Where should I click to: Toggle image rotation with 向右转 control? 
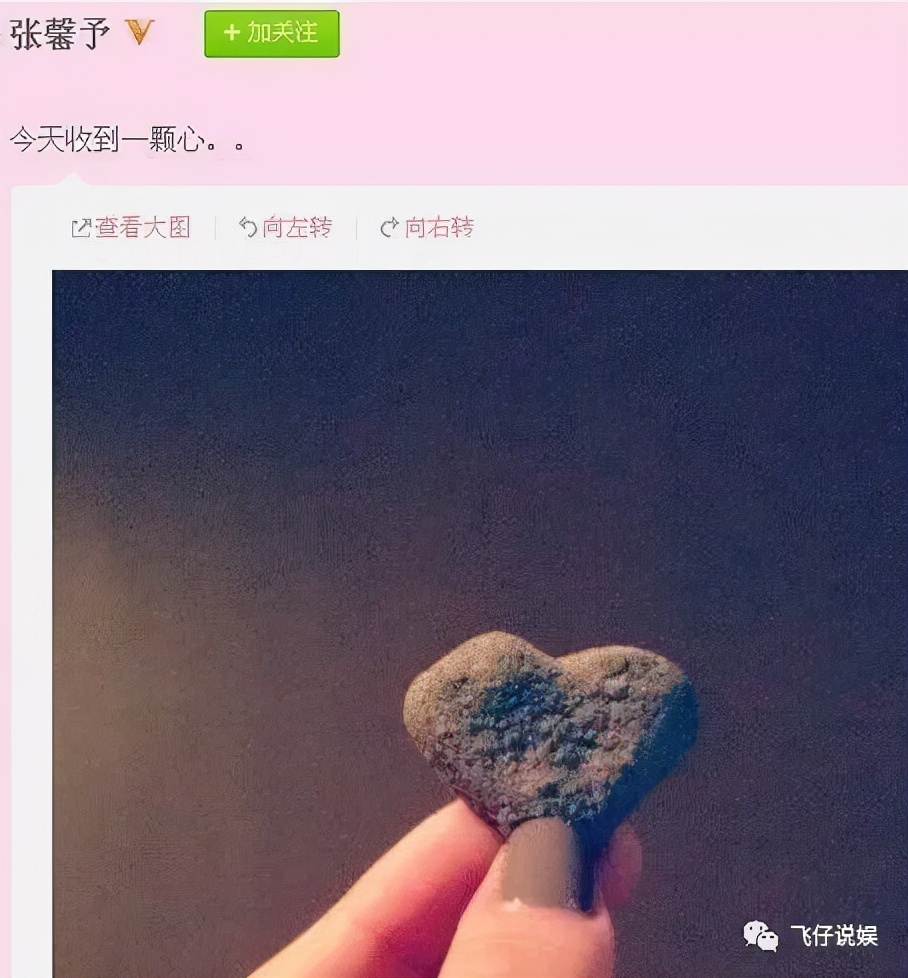coord(440,228)
